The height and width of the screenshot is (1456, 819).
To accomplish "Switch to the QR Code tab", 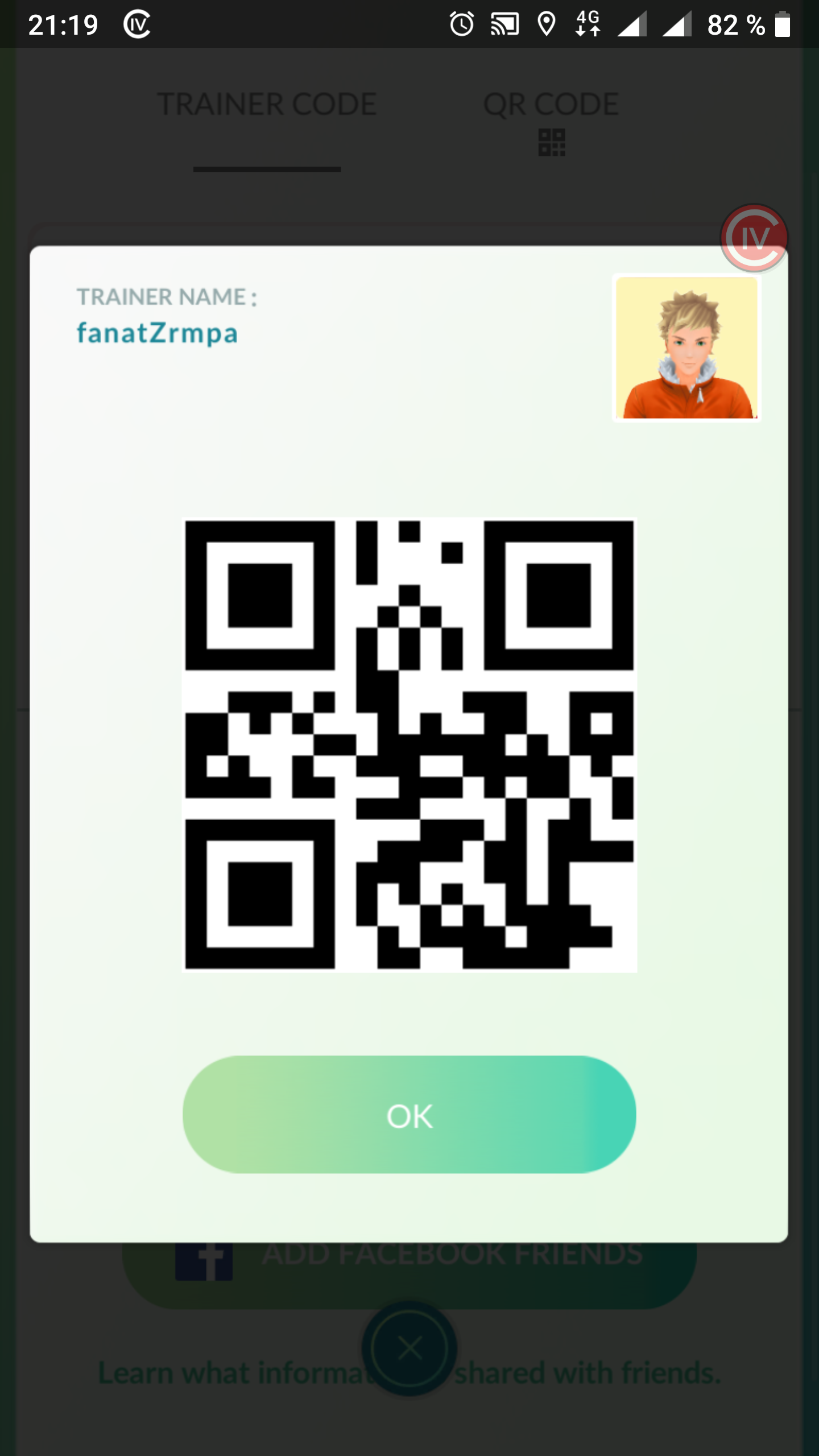I will (551, 119).
